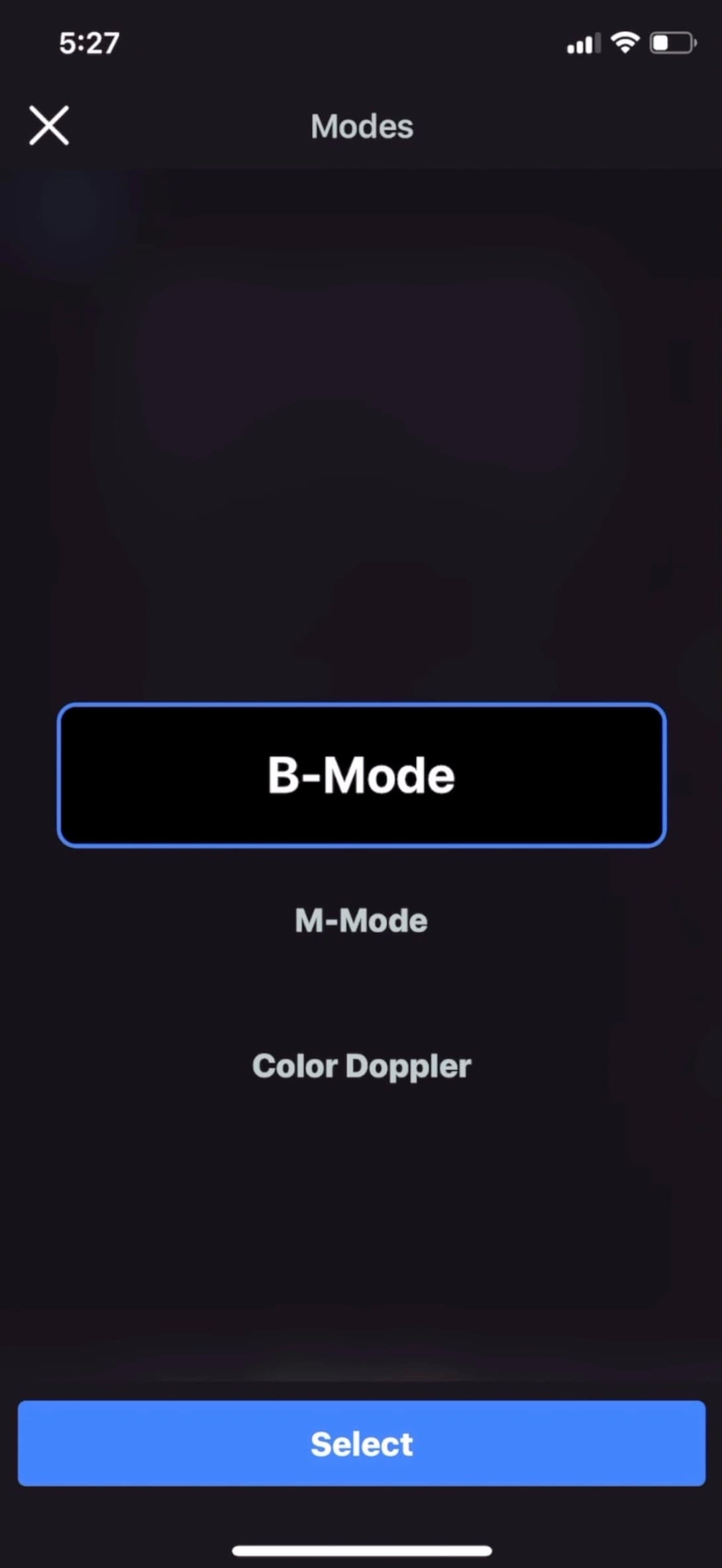Tap the blue Select button
Screen dimensions: 722x1568
pos(362,1443)
